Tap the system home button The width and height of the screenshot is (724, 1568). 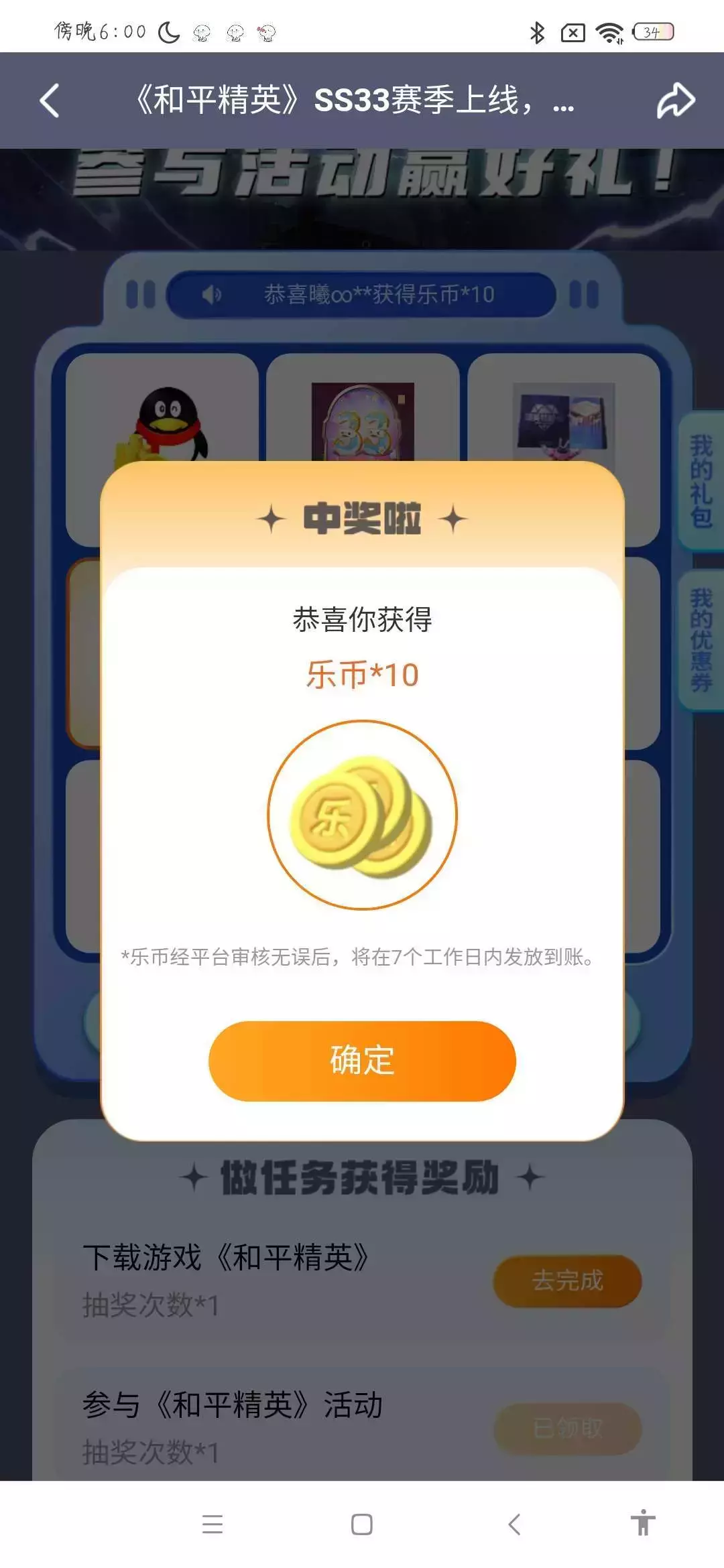coord(362,1524)
